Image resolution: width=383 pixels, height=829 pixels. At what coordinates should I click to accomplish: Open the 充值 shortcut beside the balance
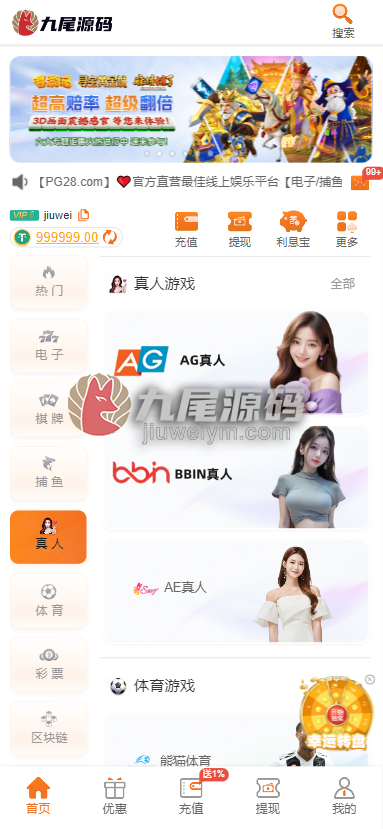click(186, 229)
